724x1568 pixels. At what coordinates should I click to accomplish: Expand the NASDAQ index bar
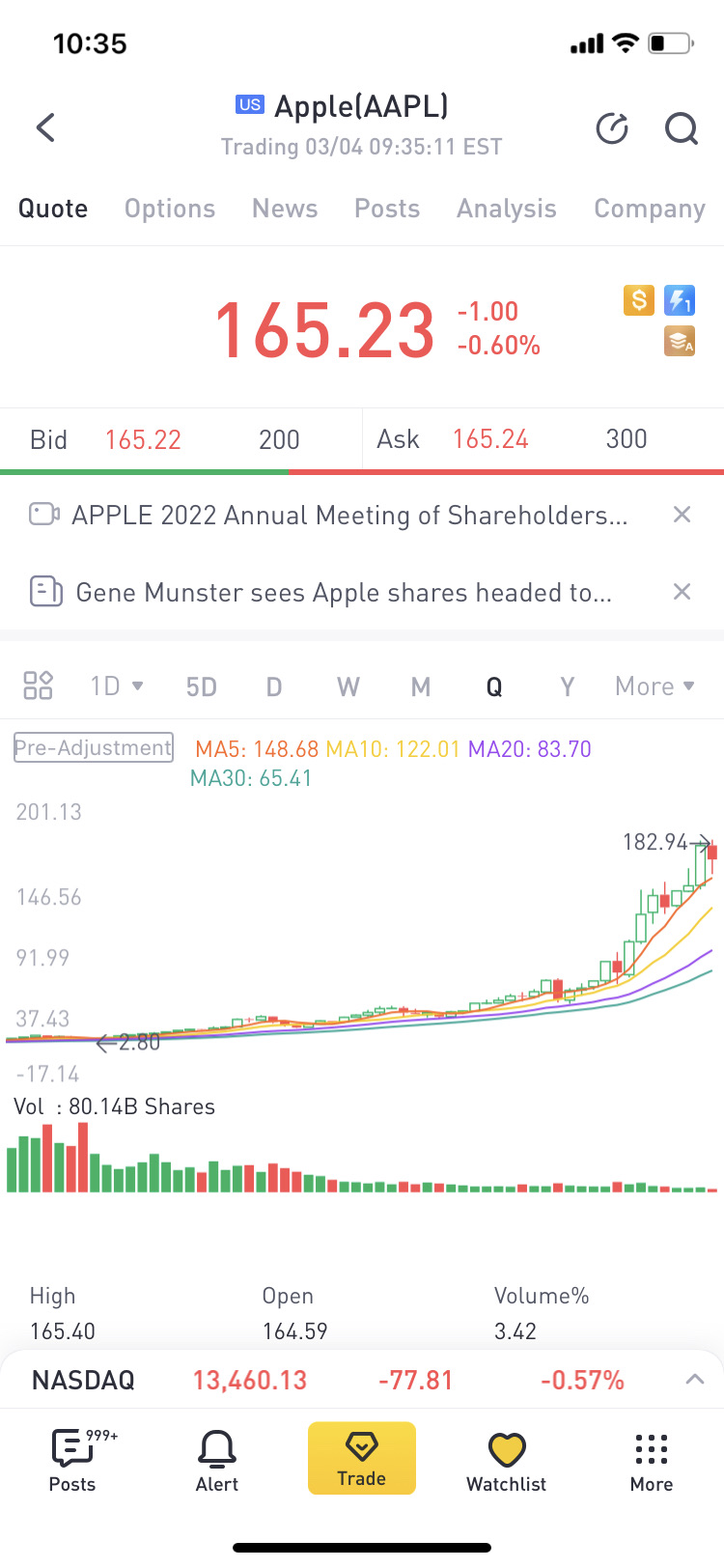(694, 1380)
